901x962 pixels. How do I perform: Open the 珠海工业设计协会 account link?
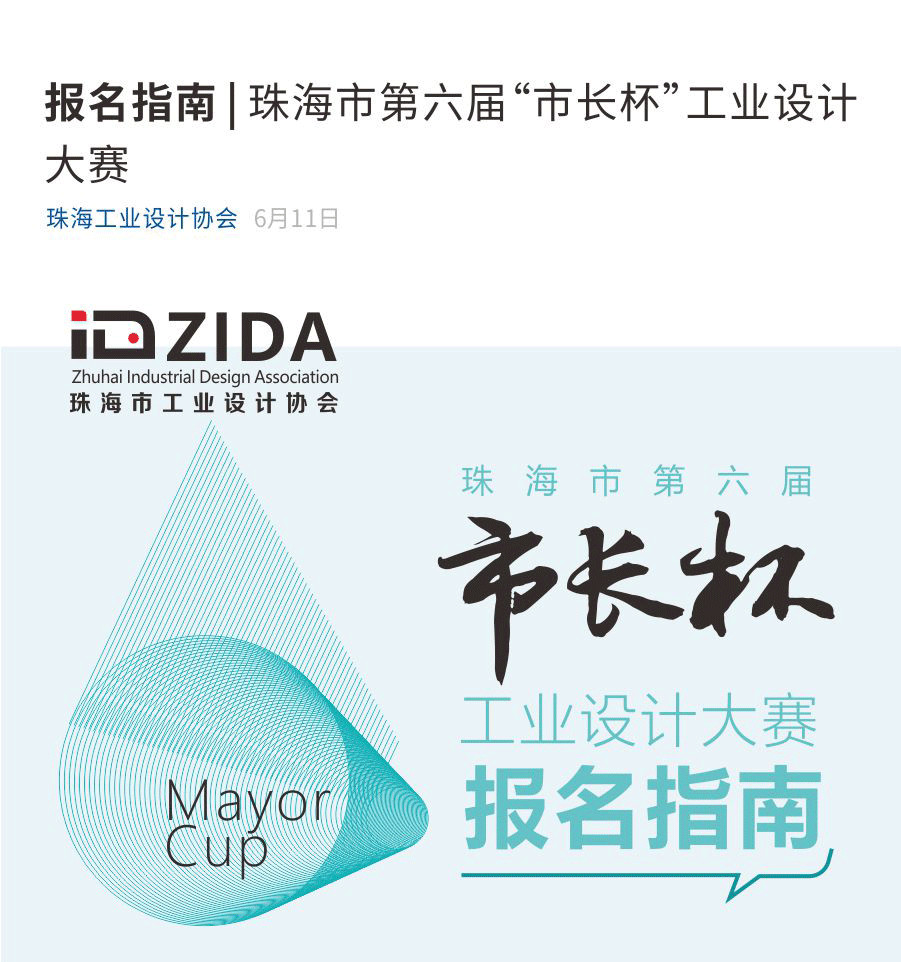point(141,219)
